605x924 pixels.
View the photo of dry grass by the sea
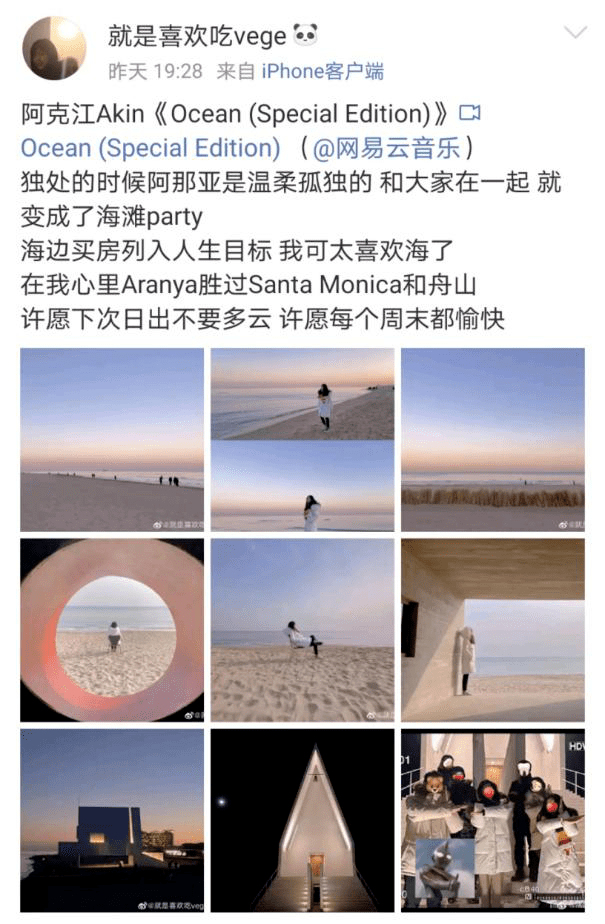[493, 440]
